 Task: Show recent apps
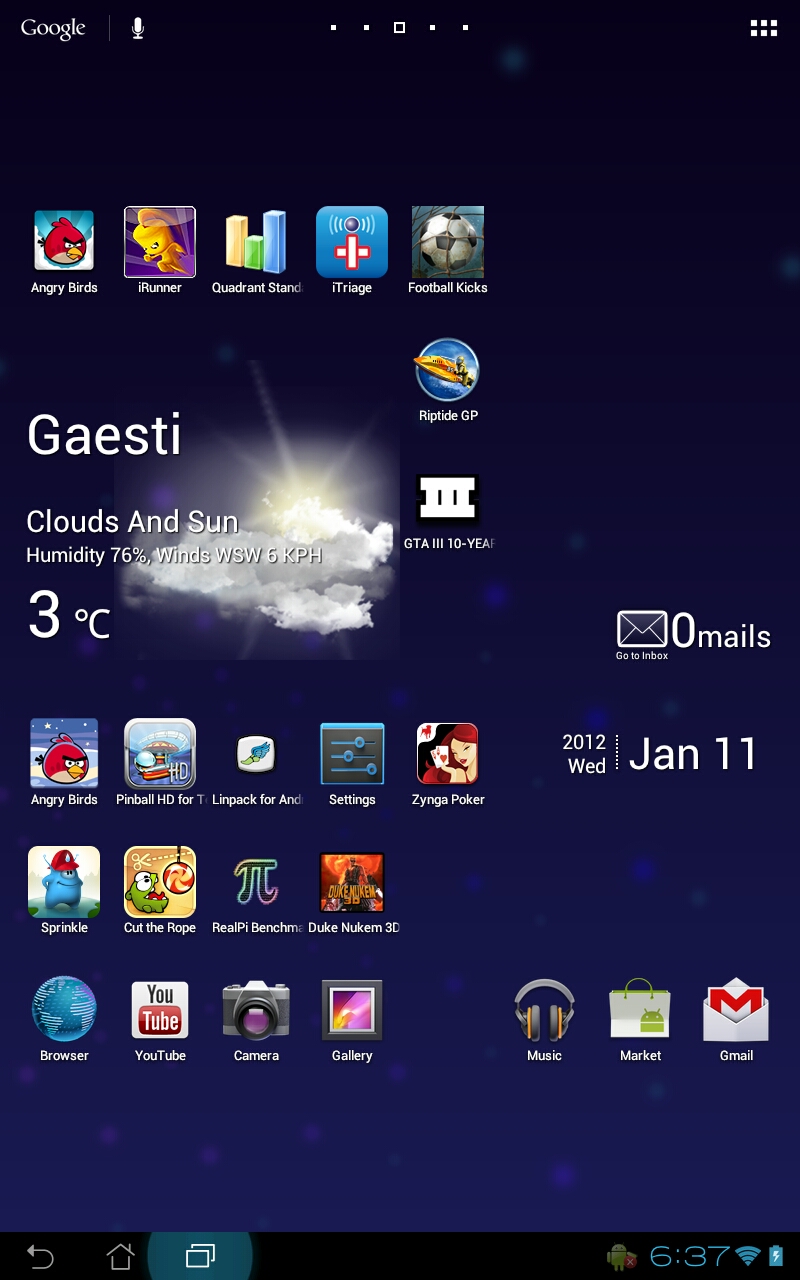point(200,1256)
